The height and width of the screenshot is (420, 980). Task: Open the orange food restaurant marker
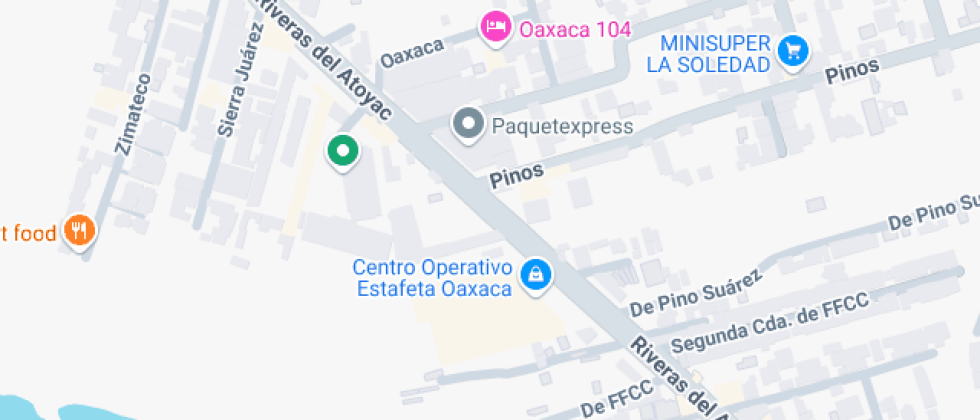[79, 231]
